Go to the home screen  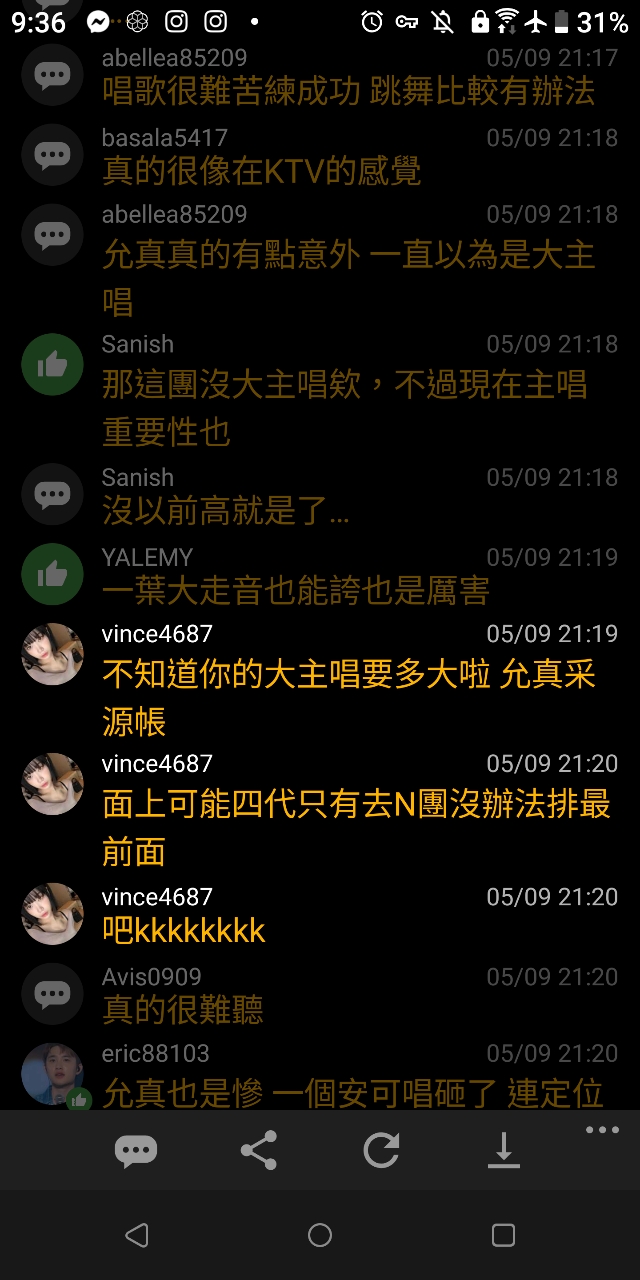point(320,1235)
